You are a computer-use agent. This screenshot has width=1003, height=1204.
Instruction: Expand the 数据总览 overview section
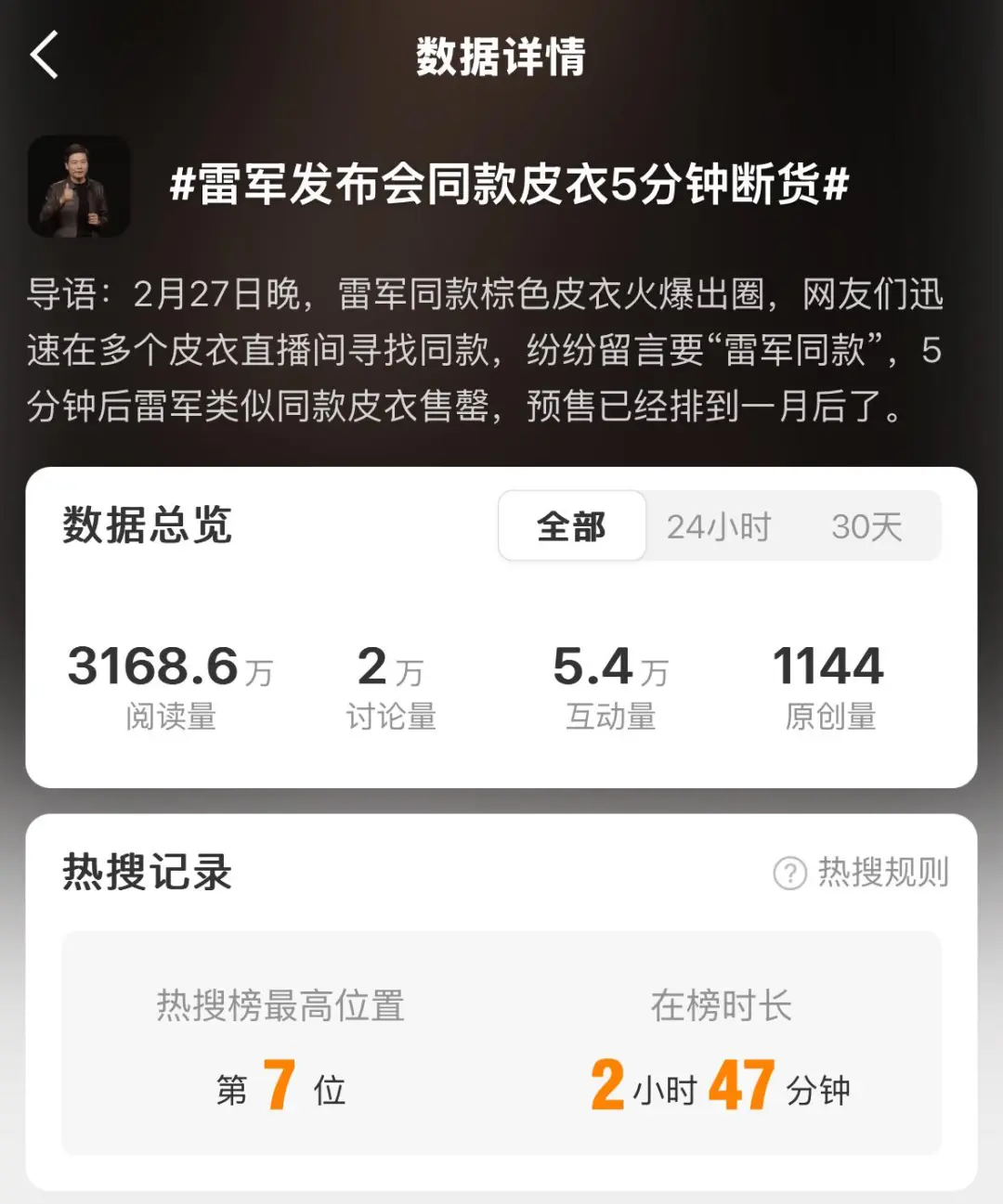(x=144, y=527)
